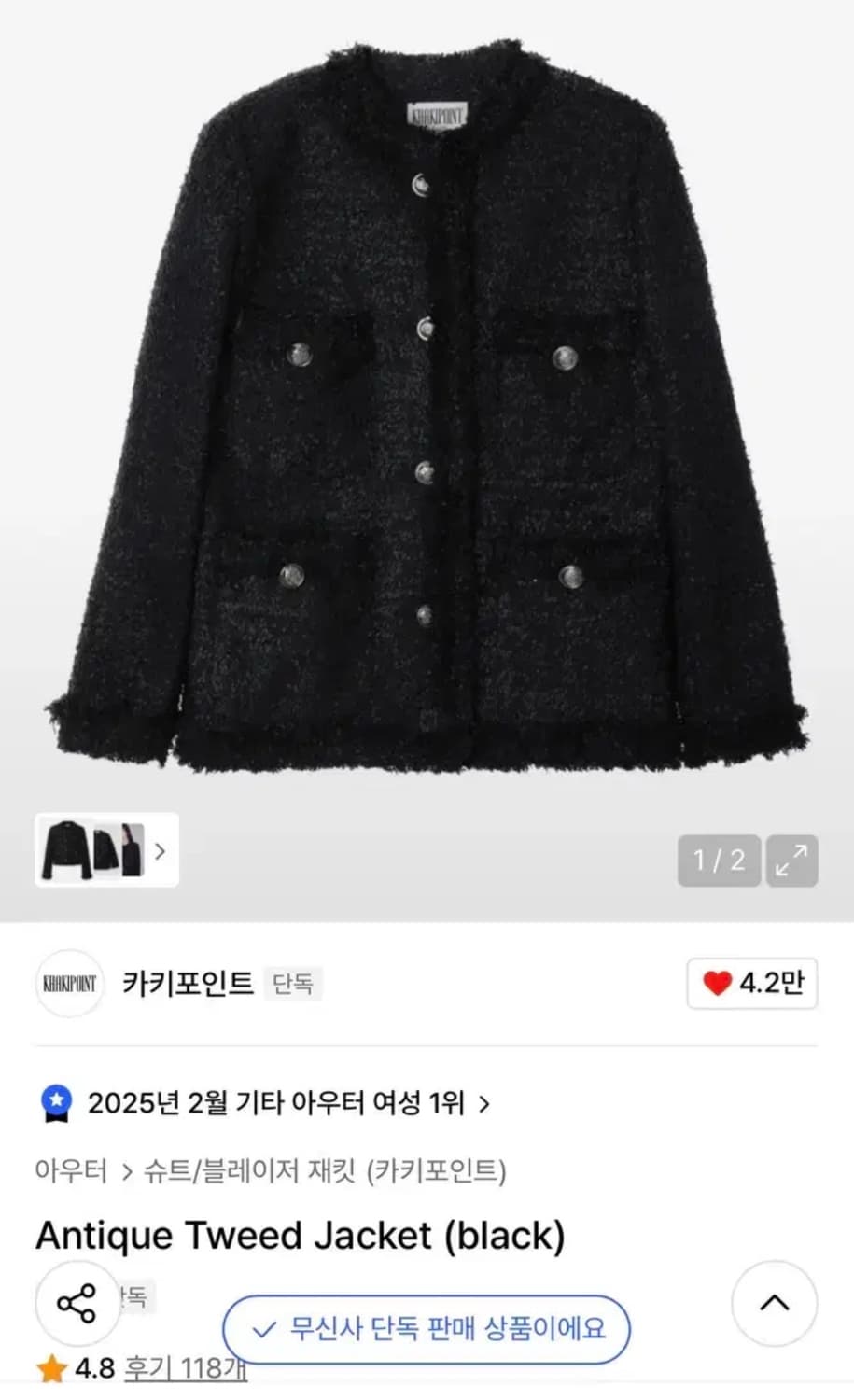Click the share icon below product title
This screenshot has height=1400, width=854.
[78, 1303]
